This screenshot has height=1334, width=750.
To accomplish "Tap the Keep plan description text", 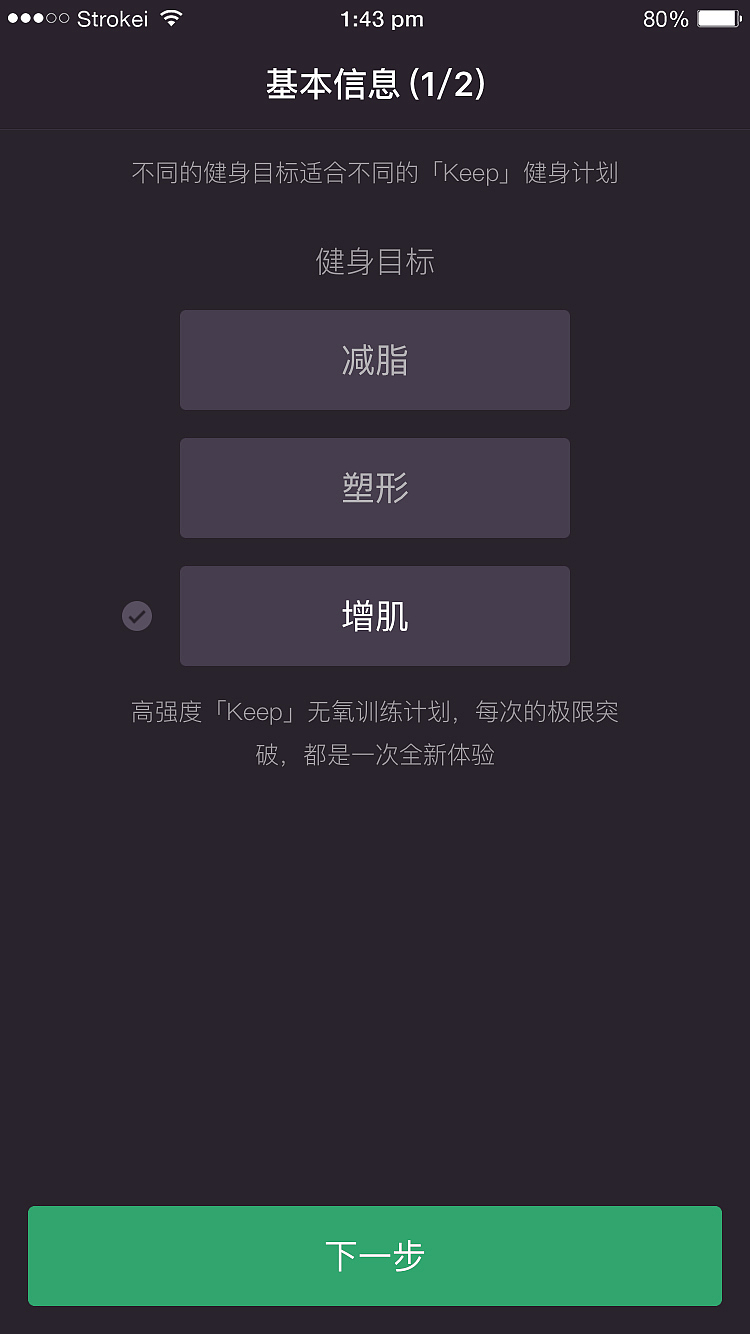I will pyautogui.click(x=374, y=733).
